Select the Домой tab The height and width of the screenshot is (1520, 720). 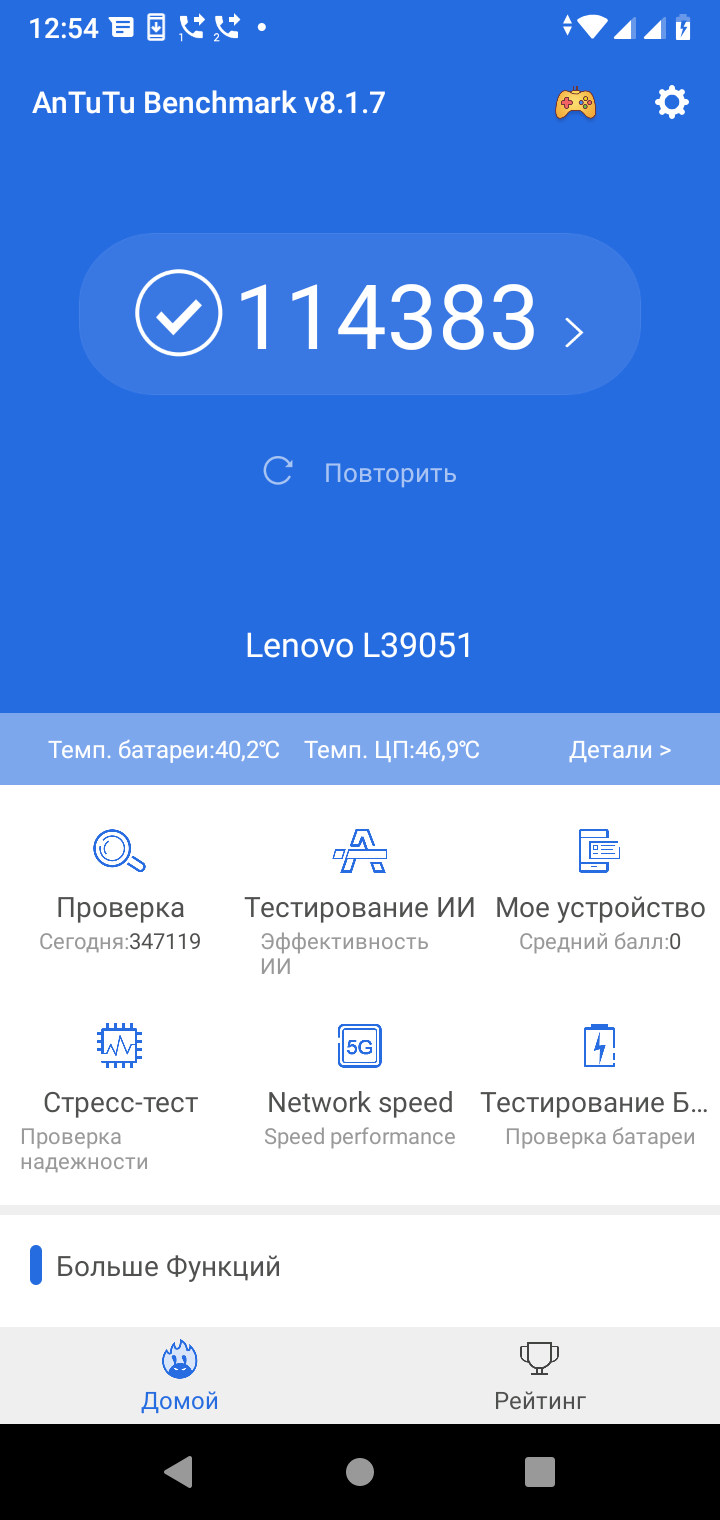click(180, 1376)
